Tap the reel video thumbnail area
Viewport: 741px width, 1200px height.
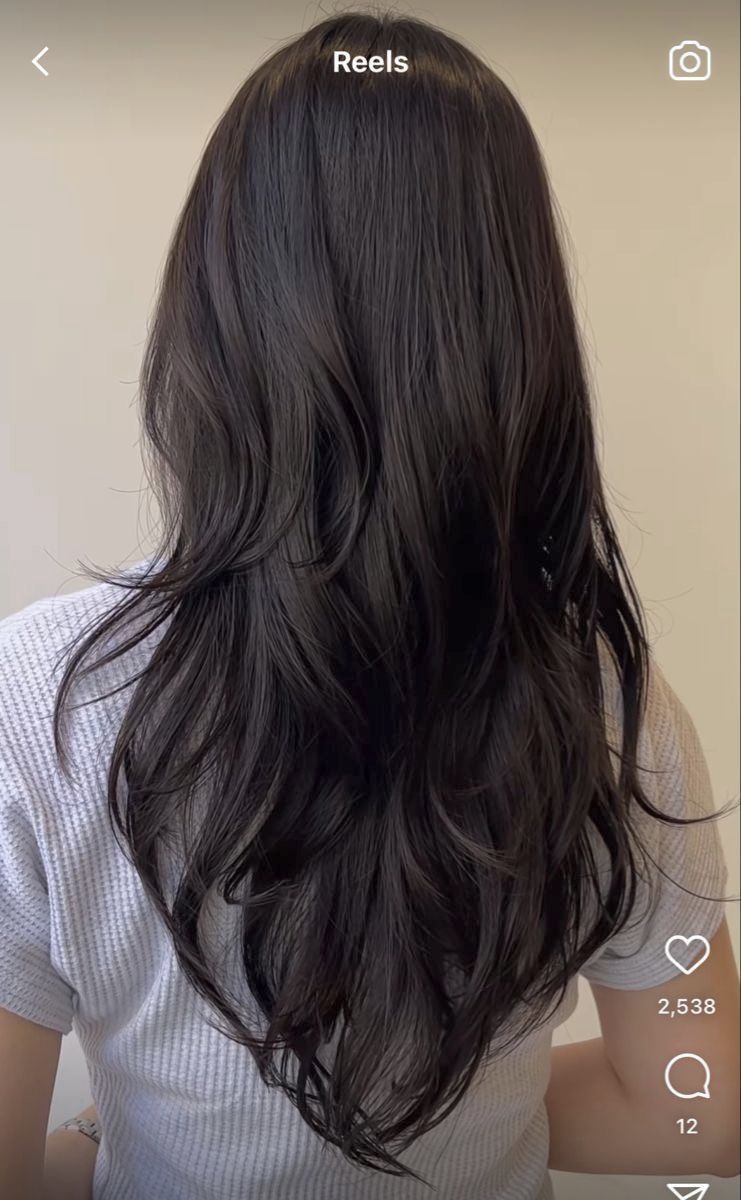pos(370,600)
